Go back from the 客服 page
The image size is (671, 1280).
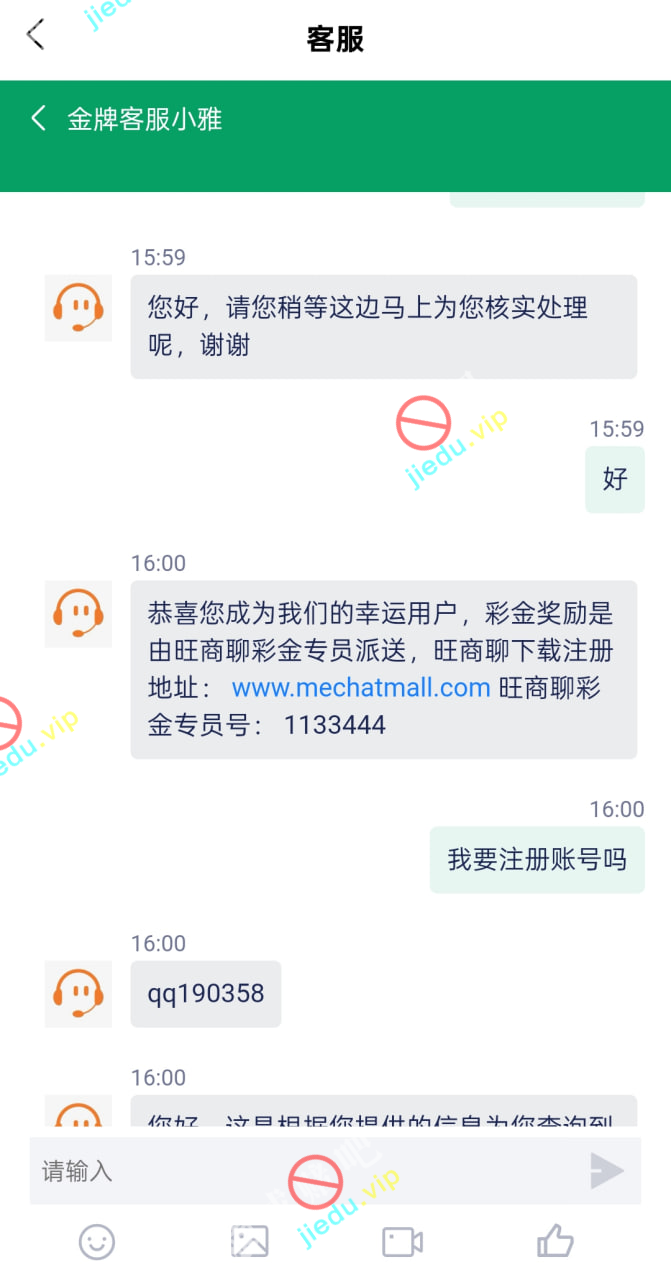click(x=36, y=36)
